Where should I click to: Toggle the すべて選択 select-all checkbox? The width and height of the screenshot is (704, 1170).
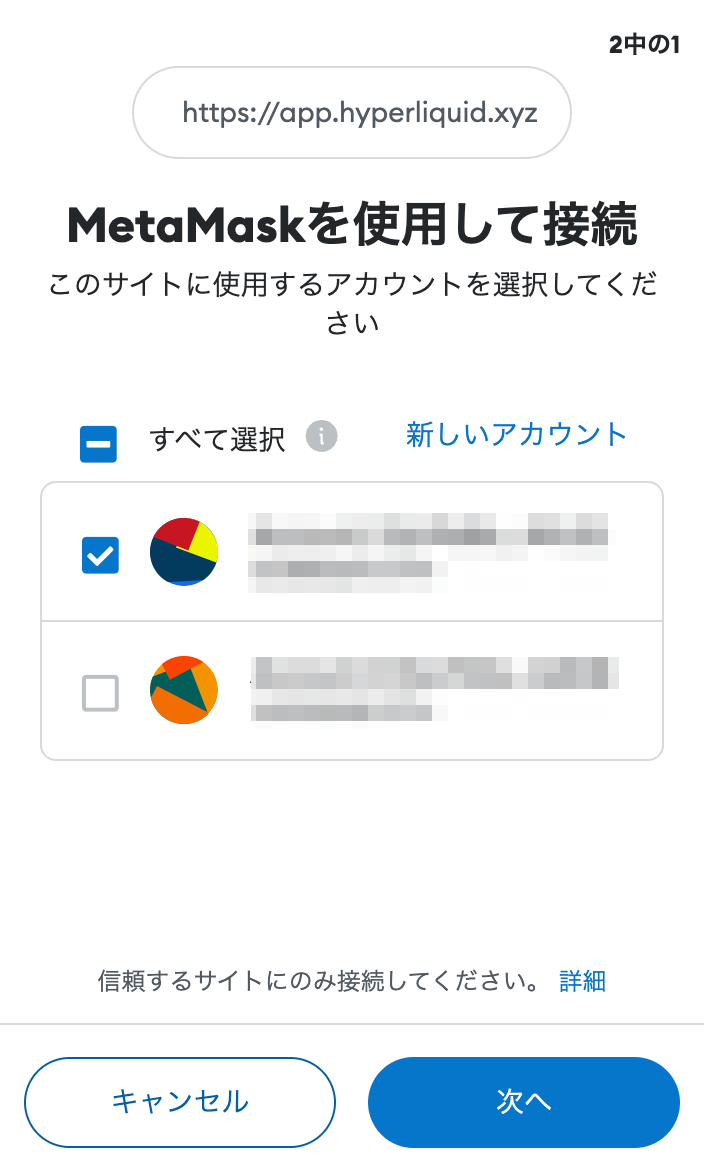pyautogui.click(x=99, y=444)
